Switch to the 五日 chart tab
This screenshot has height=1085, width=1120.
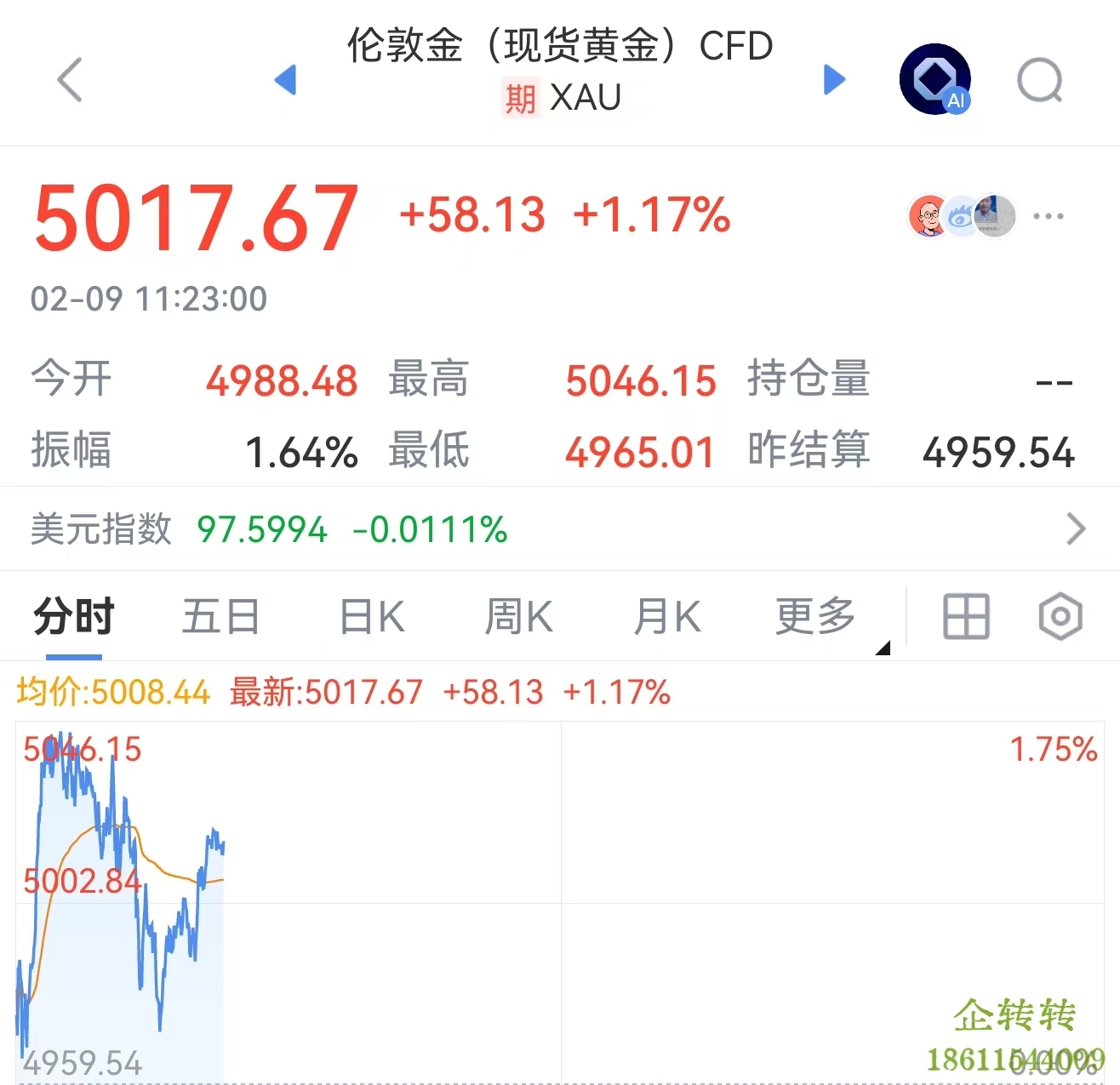pos(220,616)
